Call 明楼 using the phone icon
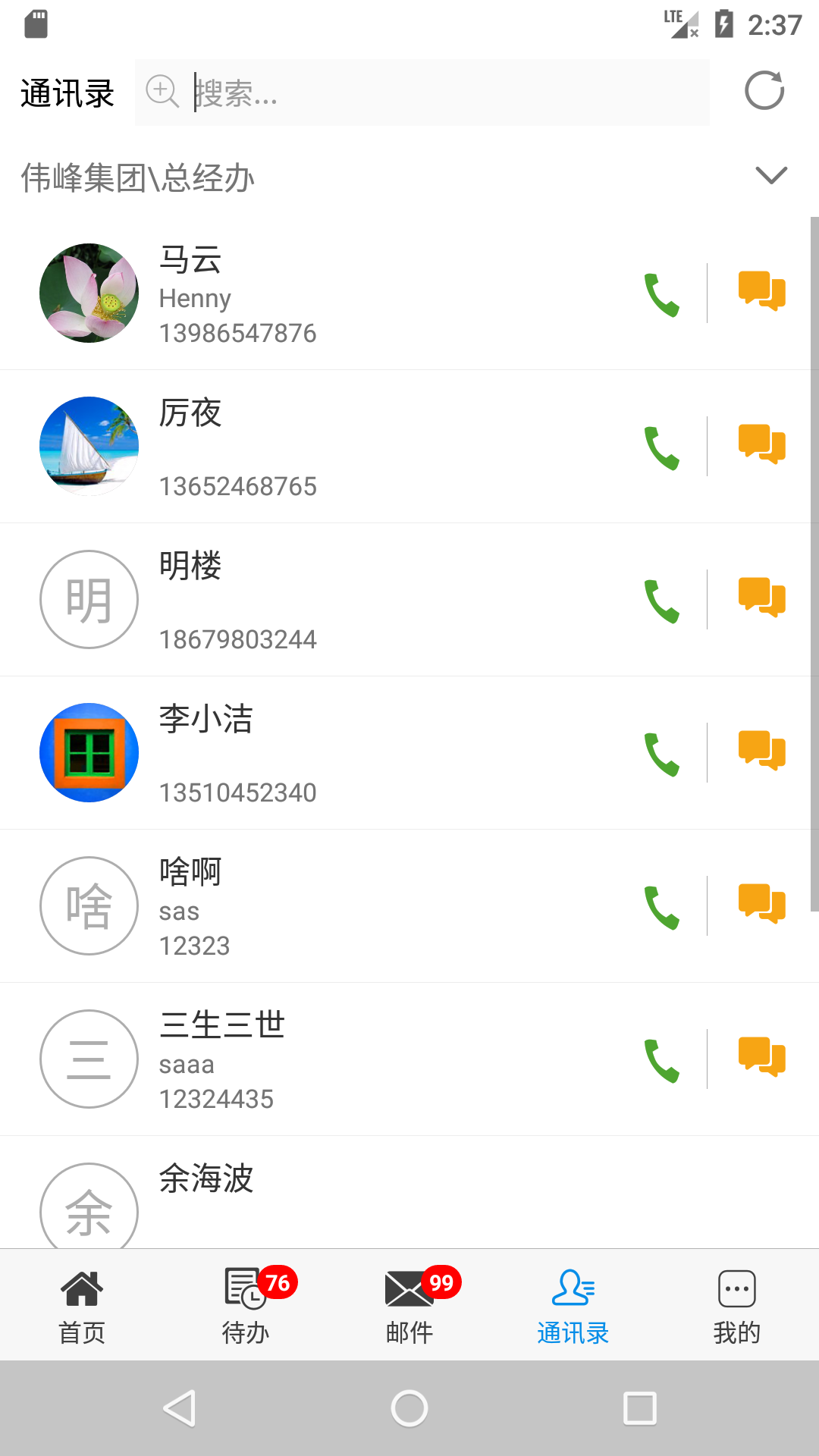The width and height of the screenshot is (819, 1456). pos(662,599)
